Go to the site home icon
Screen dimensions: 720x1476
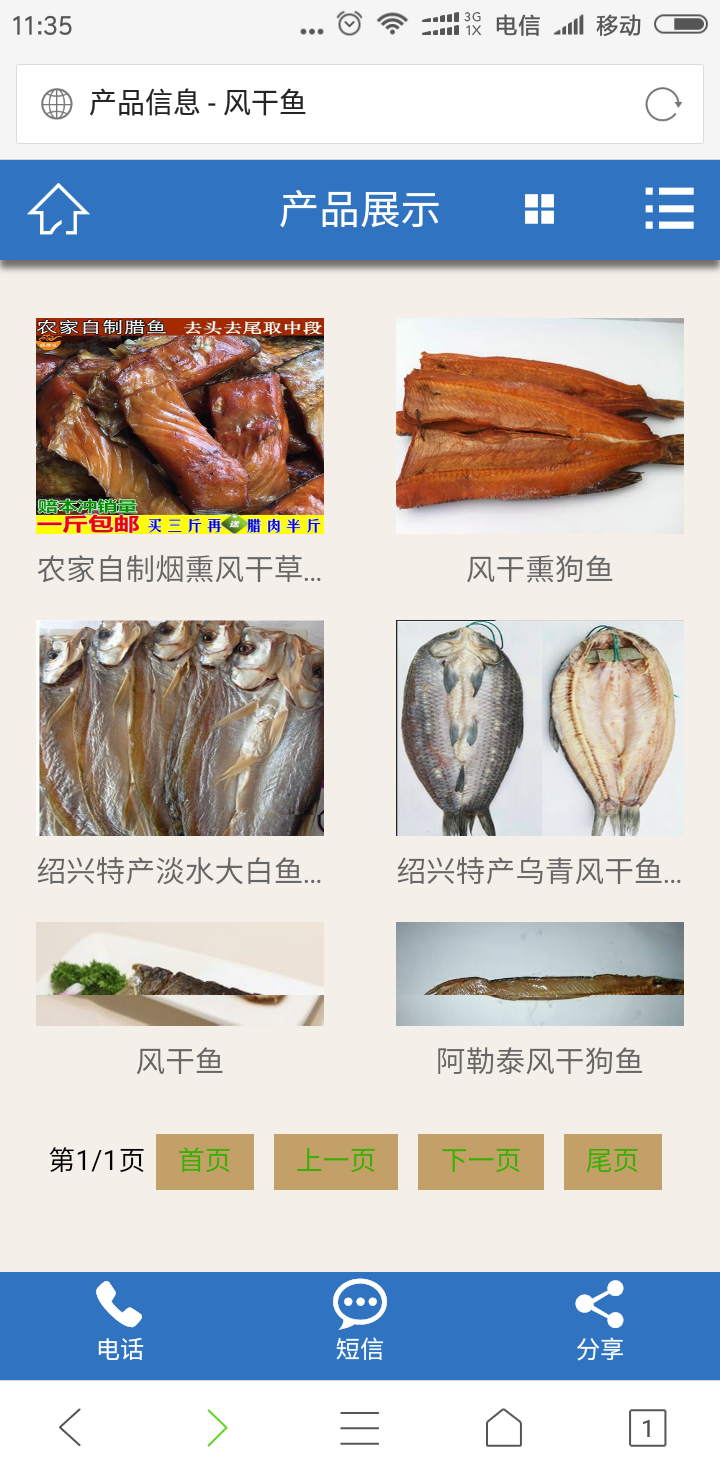(58, 210)
